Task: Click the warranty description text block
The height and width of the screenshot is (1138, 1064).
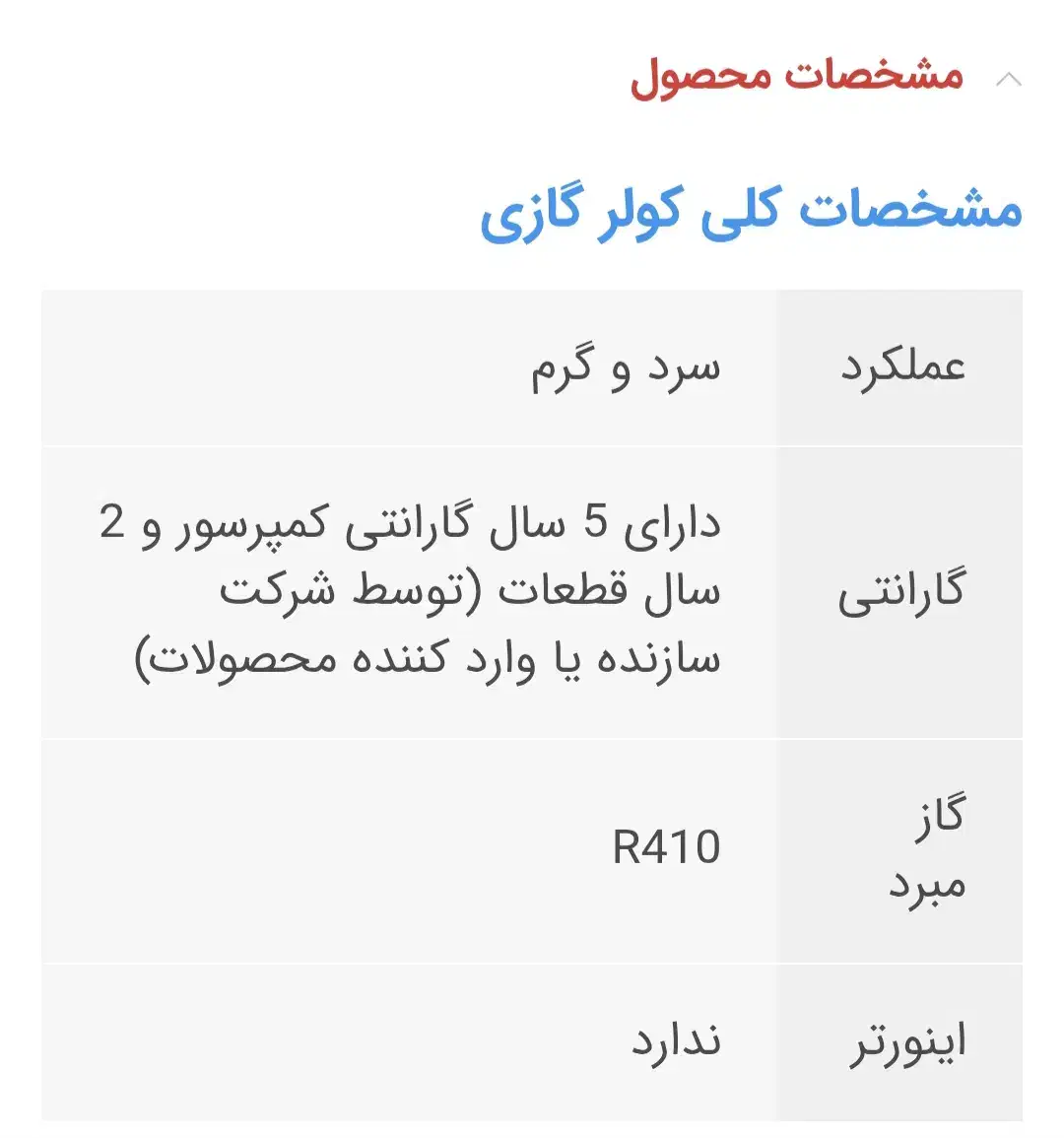Action: pos(414,591)
